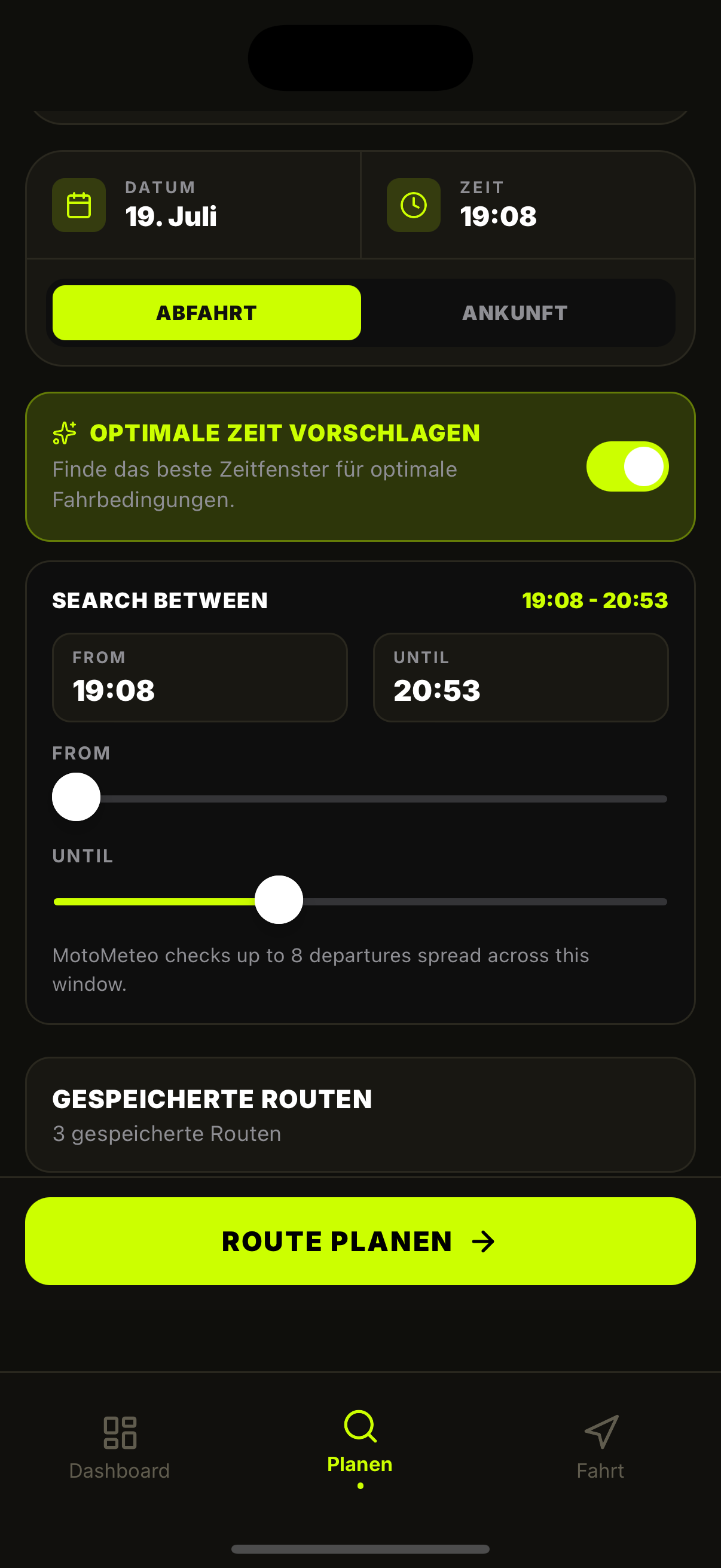Disable the Optimale Zeit vorschlagen toggle

click(627, 466)
